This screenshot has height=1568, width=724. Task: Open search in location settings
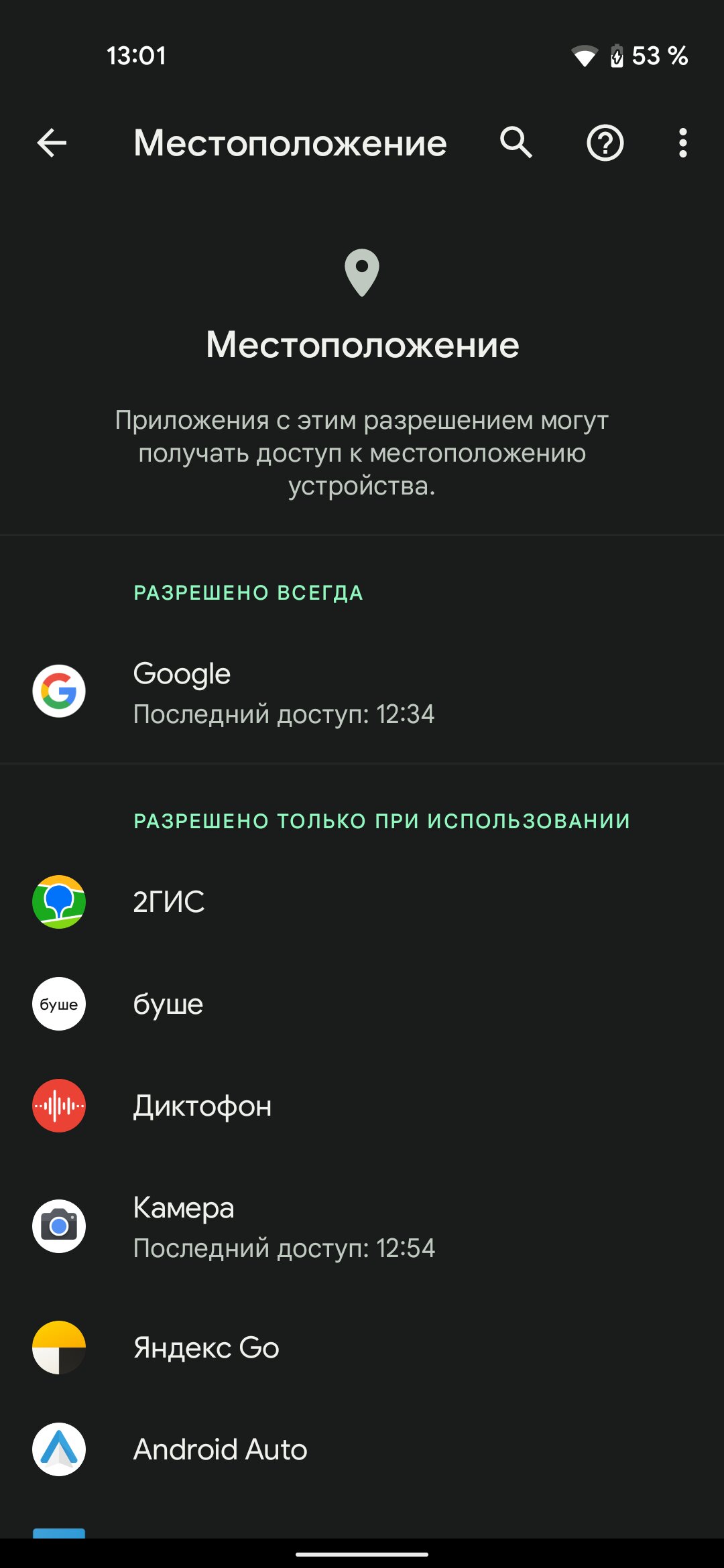click(516, 143)
